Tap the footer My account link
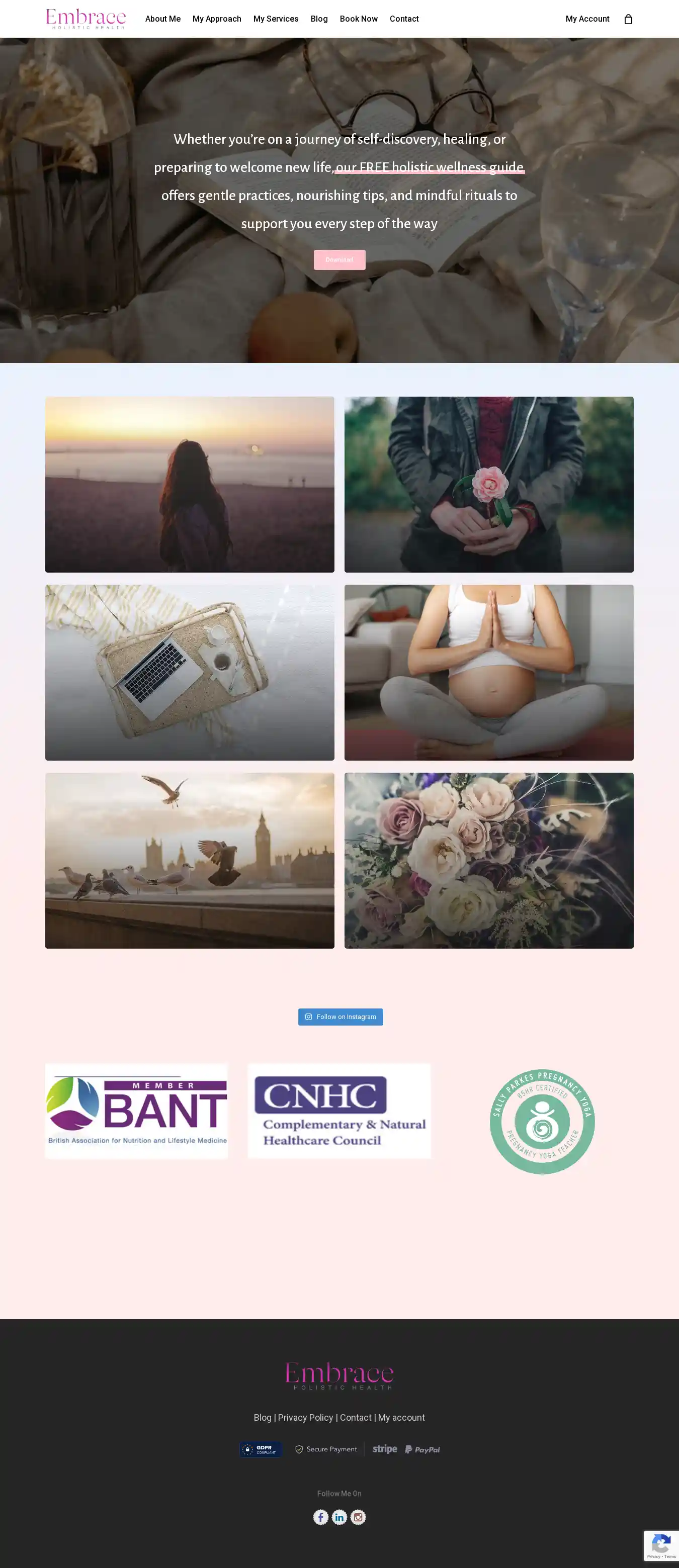The width and height of the screenshot is (679, 1568). [x=401, y=1418]
